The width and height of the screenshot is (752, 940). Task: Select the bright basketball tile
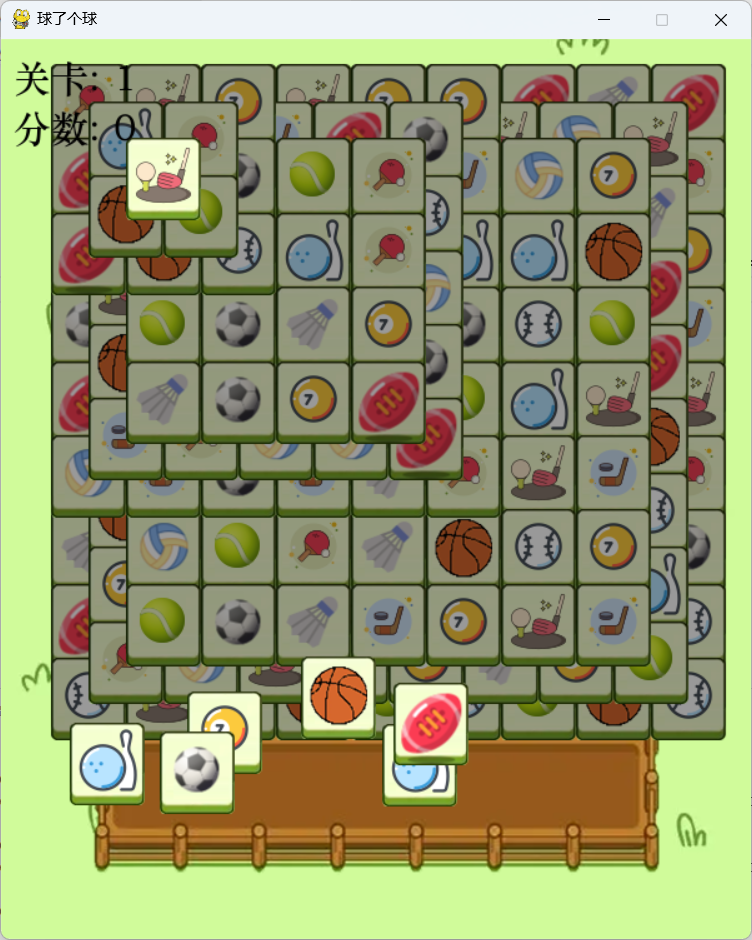pos(338,694)
